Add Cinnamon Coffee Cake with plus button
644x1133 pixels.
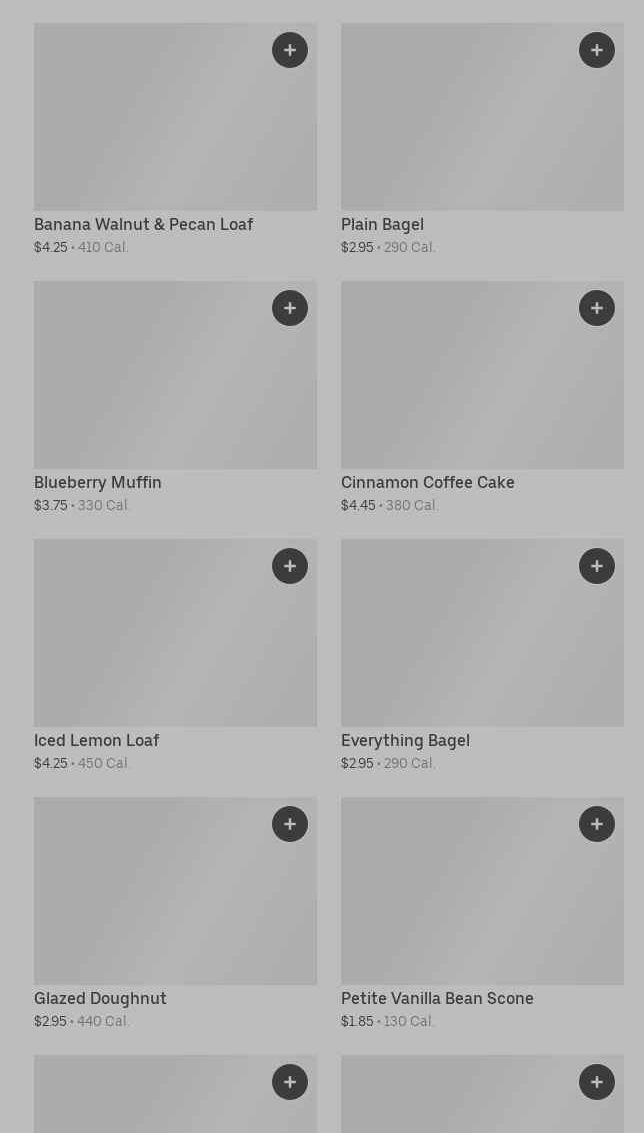click(597, 308)
